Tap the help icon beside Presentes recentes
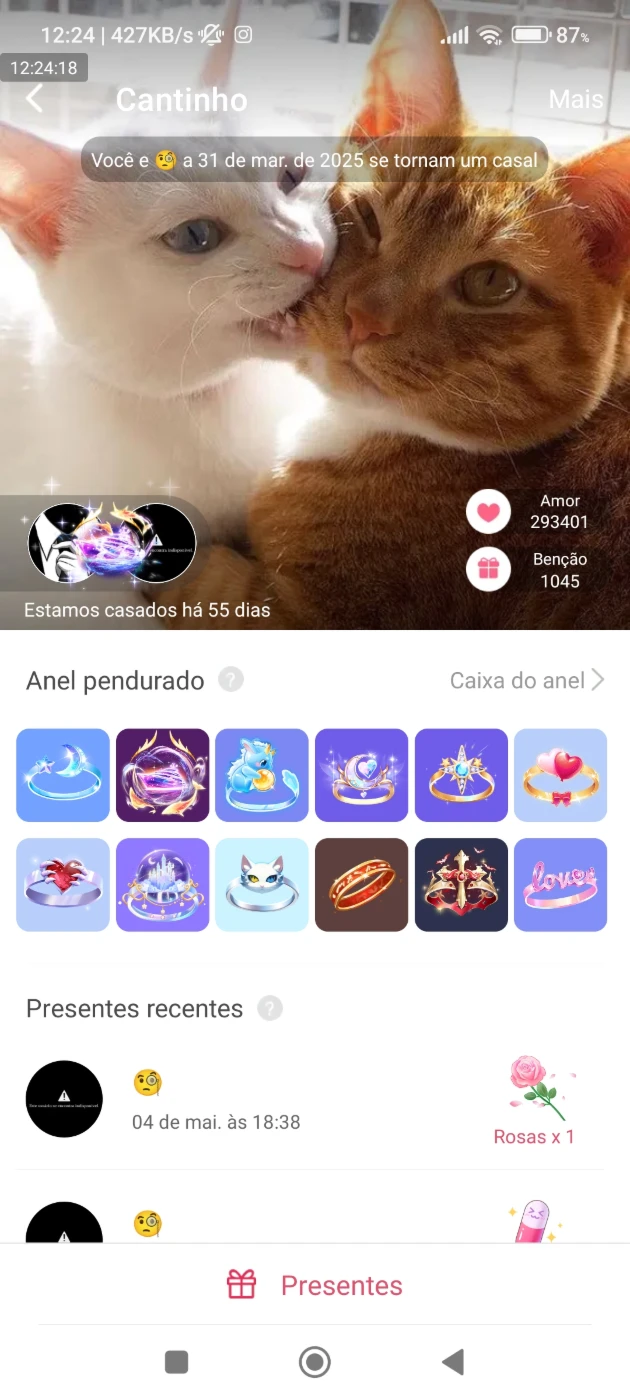The width and height of the screenshot is (630, 1400). [x=270, y=1008]
